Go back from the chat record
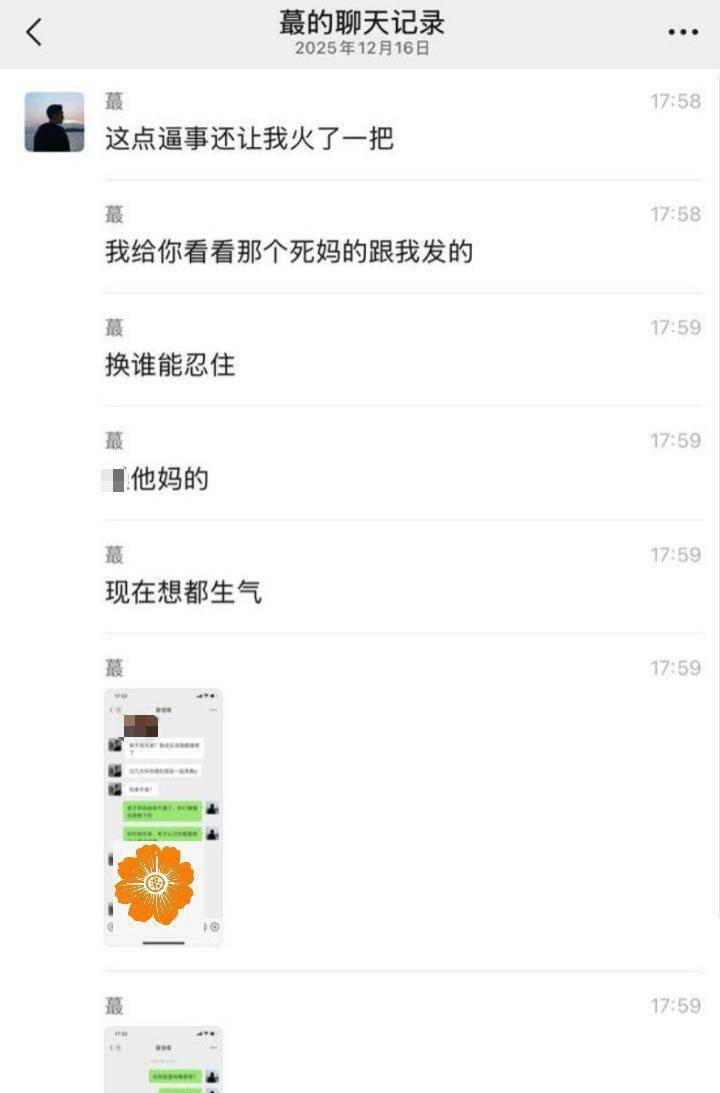The width and height of the screenshot is (720, 1093). (x=34, y=33)
